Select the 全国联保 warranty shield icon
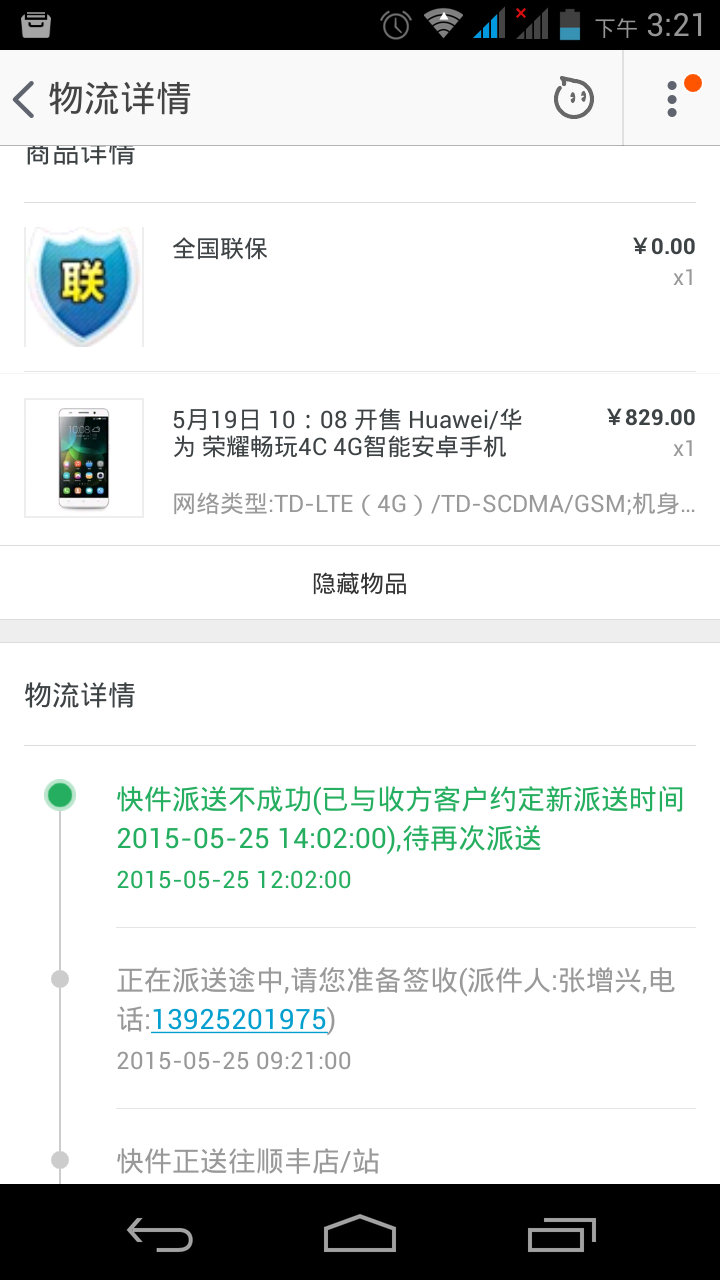720x1280 pixels. (x=83, y=285)
